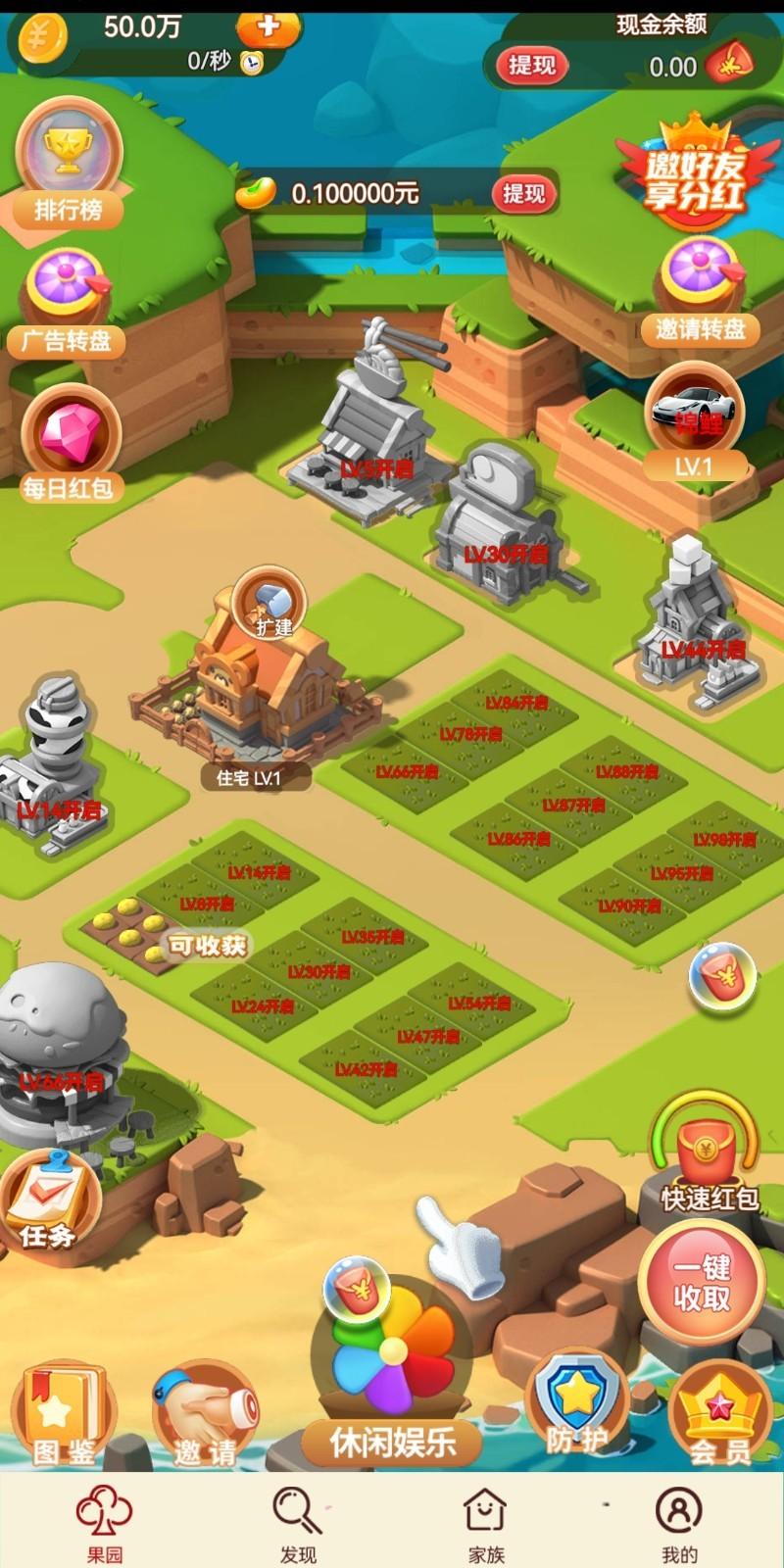Open 每日红包 daily red packet
The image size is (784, 1568).
(69, 443)
